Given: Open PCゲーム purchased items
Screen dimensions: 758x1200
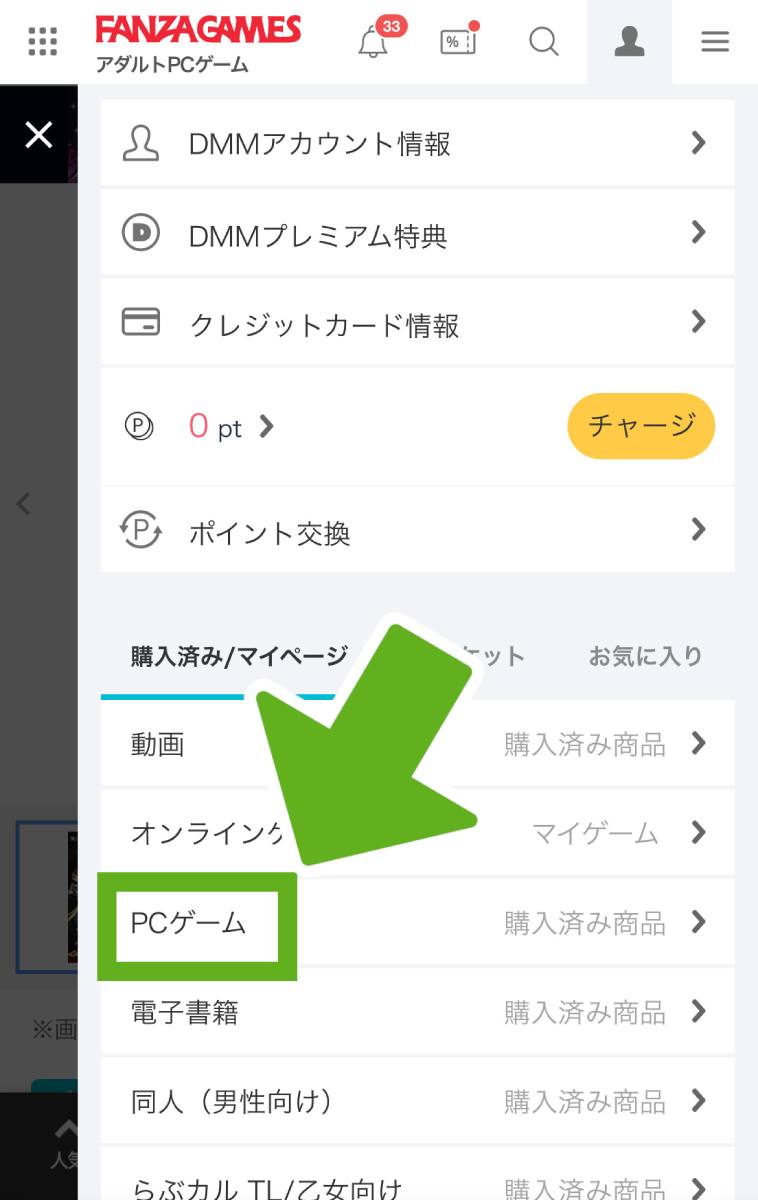Looking at the screenshot, I should pos(417,923).
